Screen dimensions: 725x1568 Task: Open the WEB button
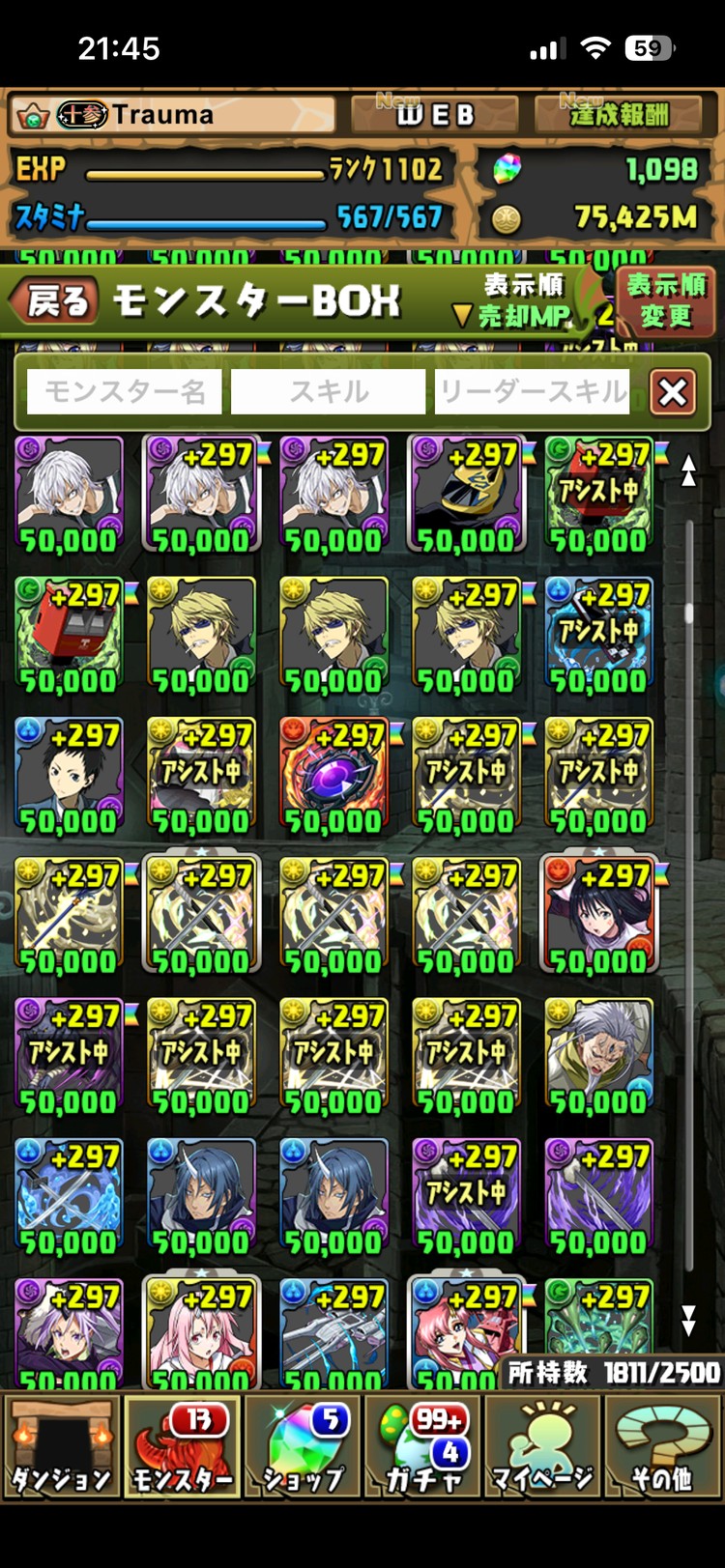[x=434, y=114]
